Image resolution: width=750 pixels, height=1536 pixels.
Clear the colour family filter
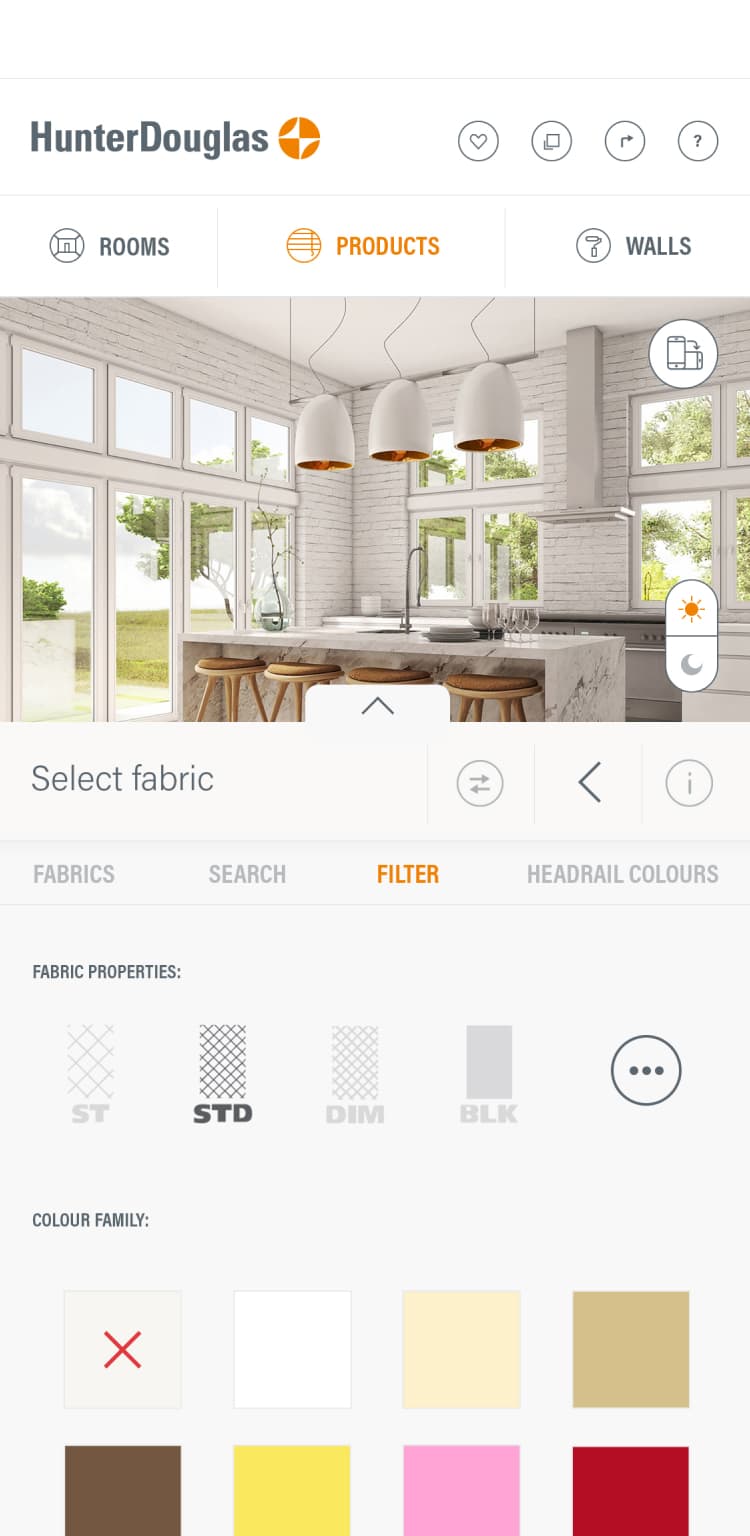pos(122,1350)
